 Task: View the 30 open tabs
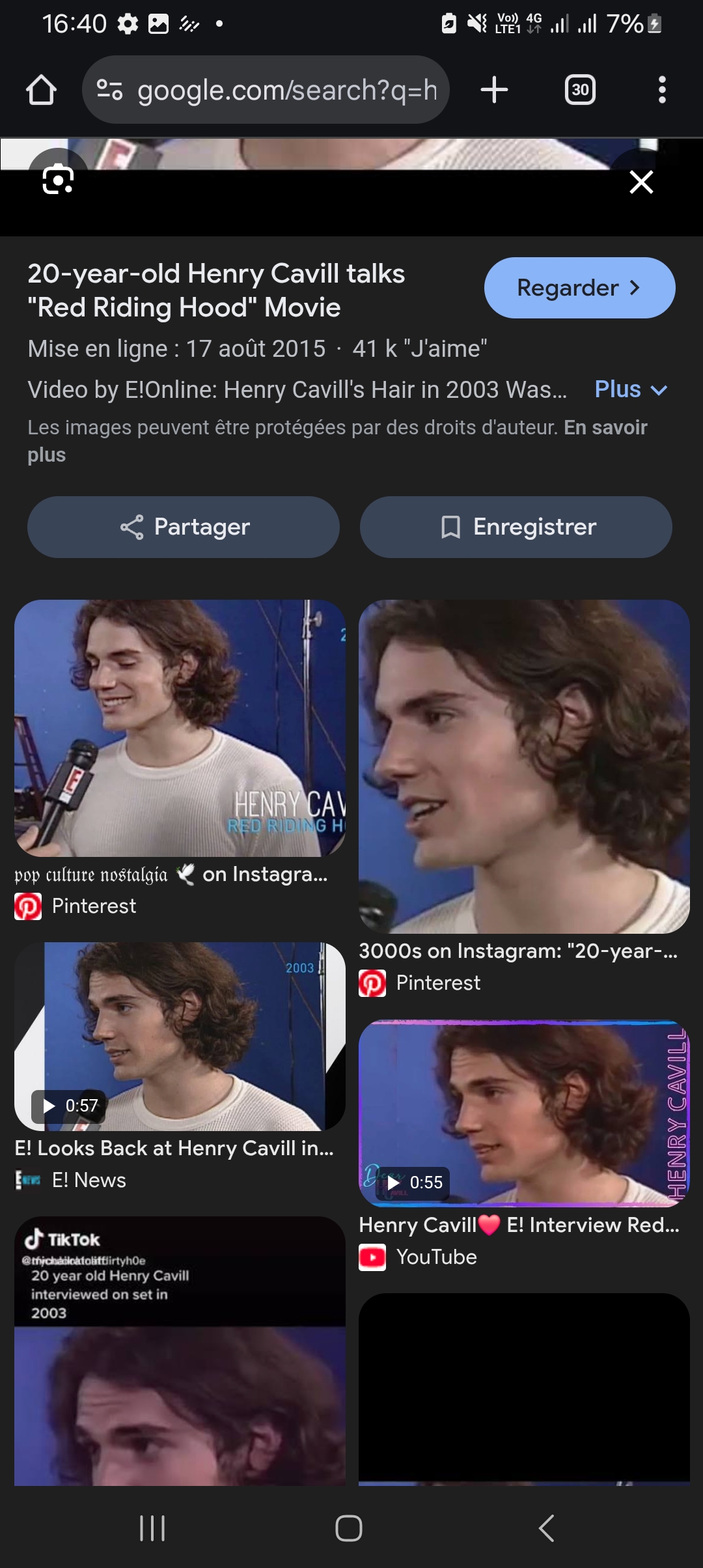point(579,90)
